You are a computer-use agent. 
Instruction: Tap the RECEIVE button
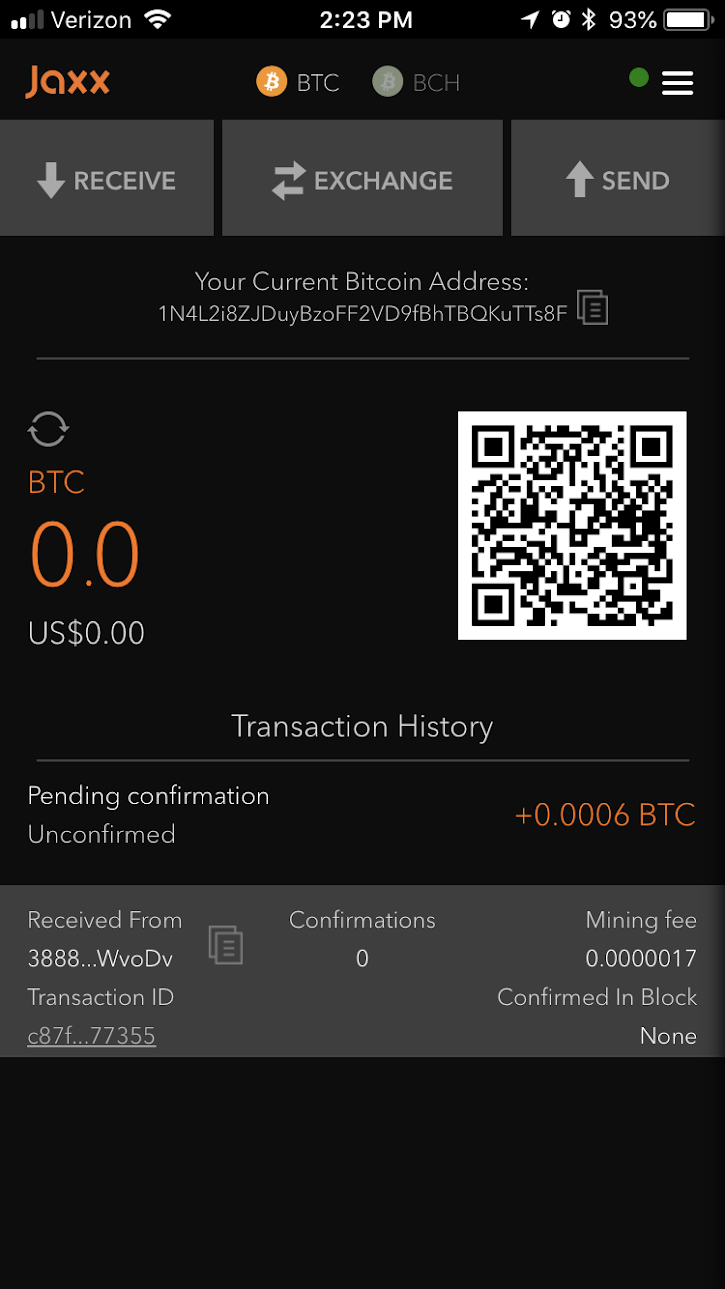107,180
